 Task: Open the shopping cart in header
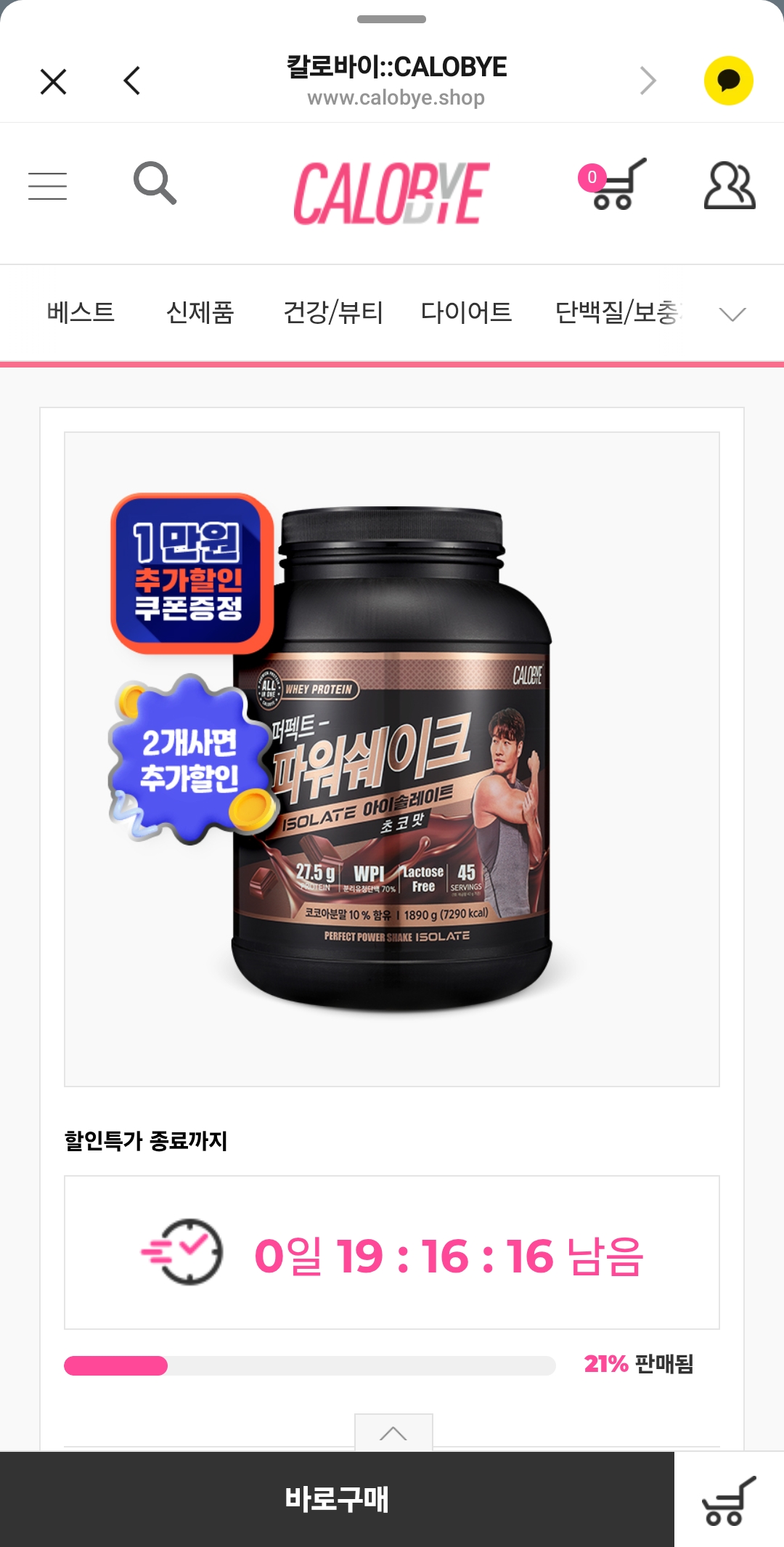click(614, 185)
